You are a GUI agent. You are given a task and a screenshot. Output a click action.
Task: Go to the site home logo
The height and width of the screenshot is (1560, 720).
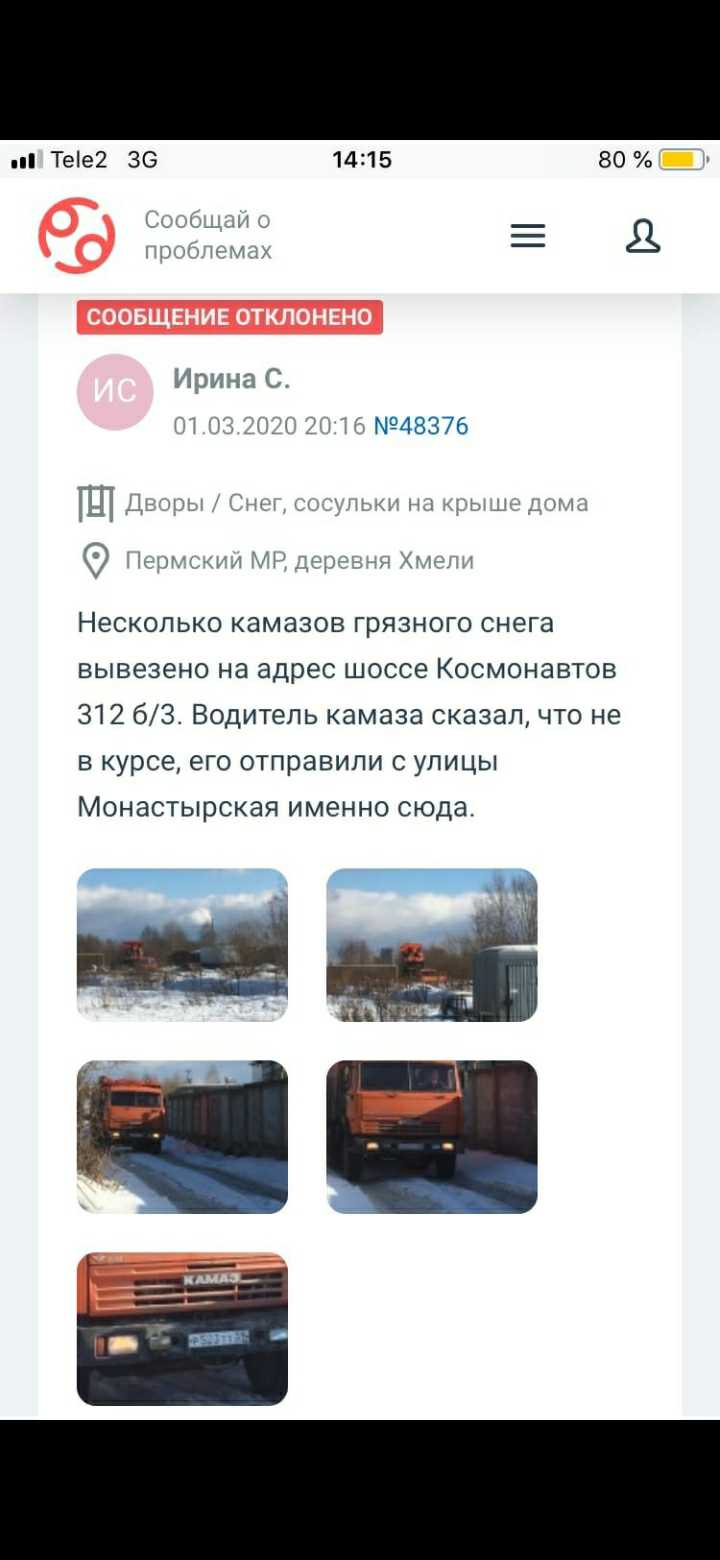77,236
